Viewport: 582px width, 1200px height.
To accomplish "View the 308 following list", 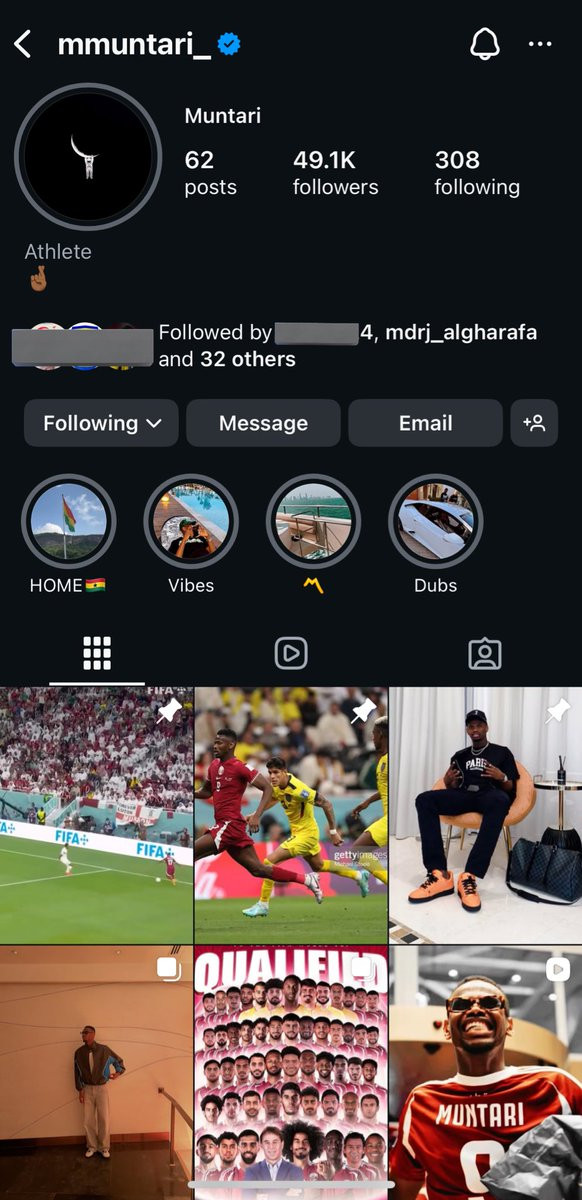I will click(x=477, y=173).
